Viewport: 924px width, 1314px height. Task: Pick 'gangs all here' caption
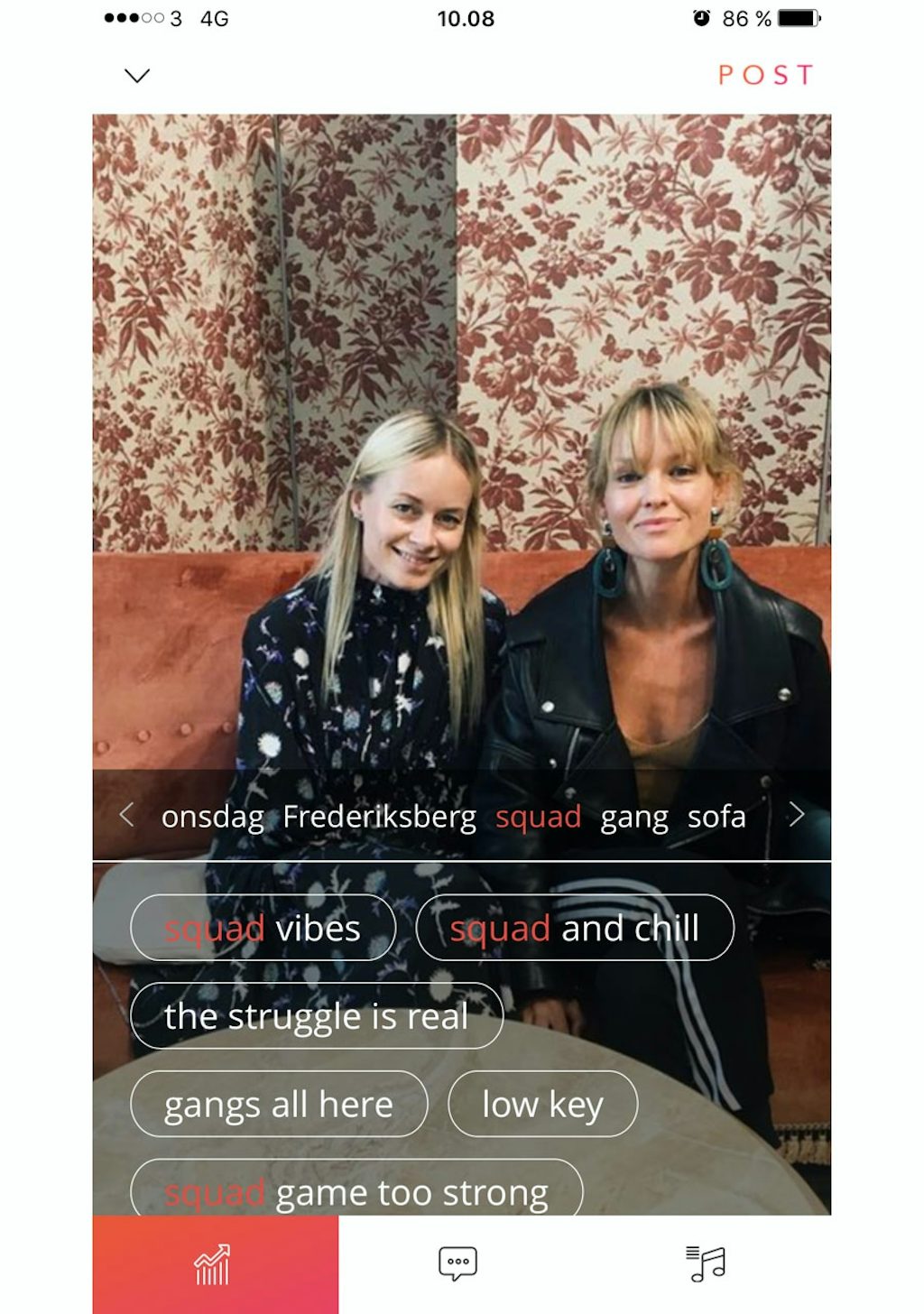tap(278, 1104)
